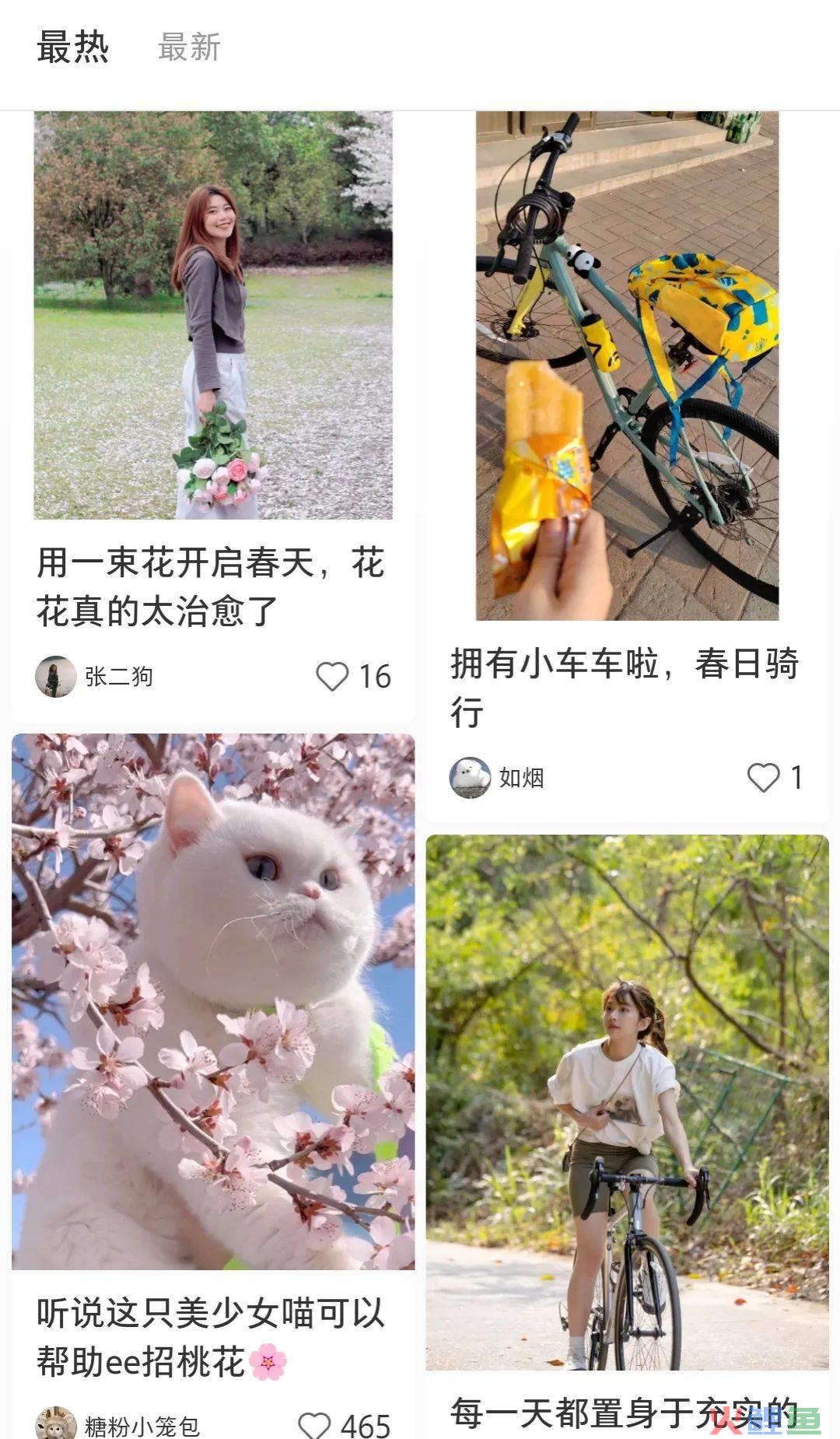Image resolution: width=840 pixels, height=1439 pixels.
Task: Open the white cat 招桃花 post
Action: click(213, 1003)
